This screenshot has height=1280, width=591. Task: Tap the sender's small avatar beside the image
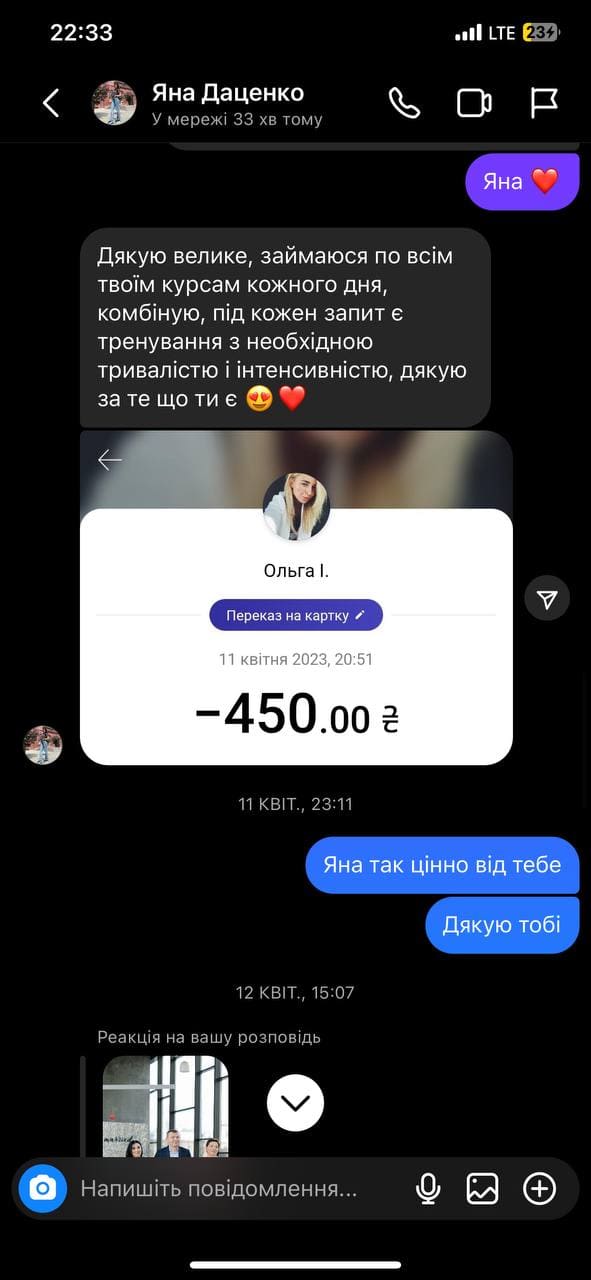coord(43,745)
